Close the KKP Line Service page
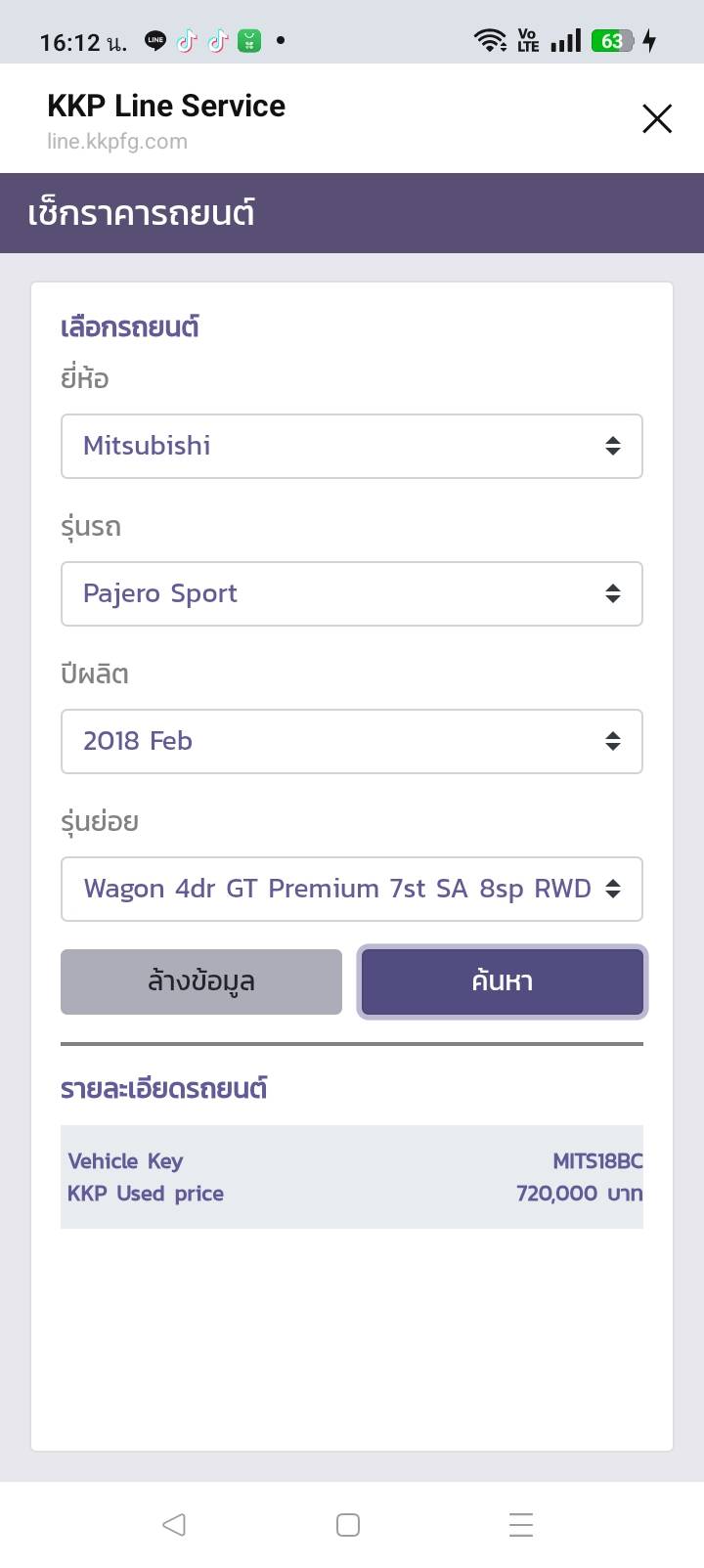The width and height of the screenshot is (704, 1568). (x=657, y=119)
